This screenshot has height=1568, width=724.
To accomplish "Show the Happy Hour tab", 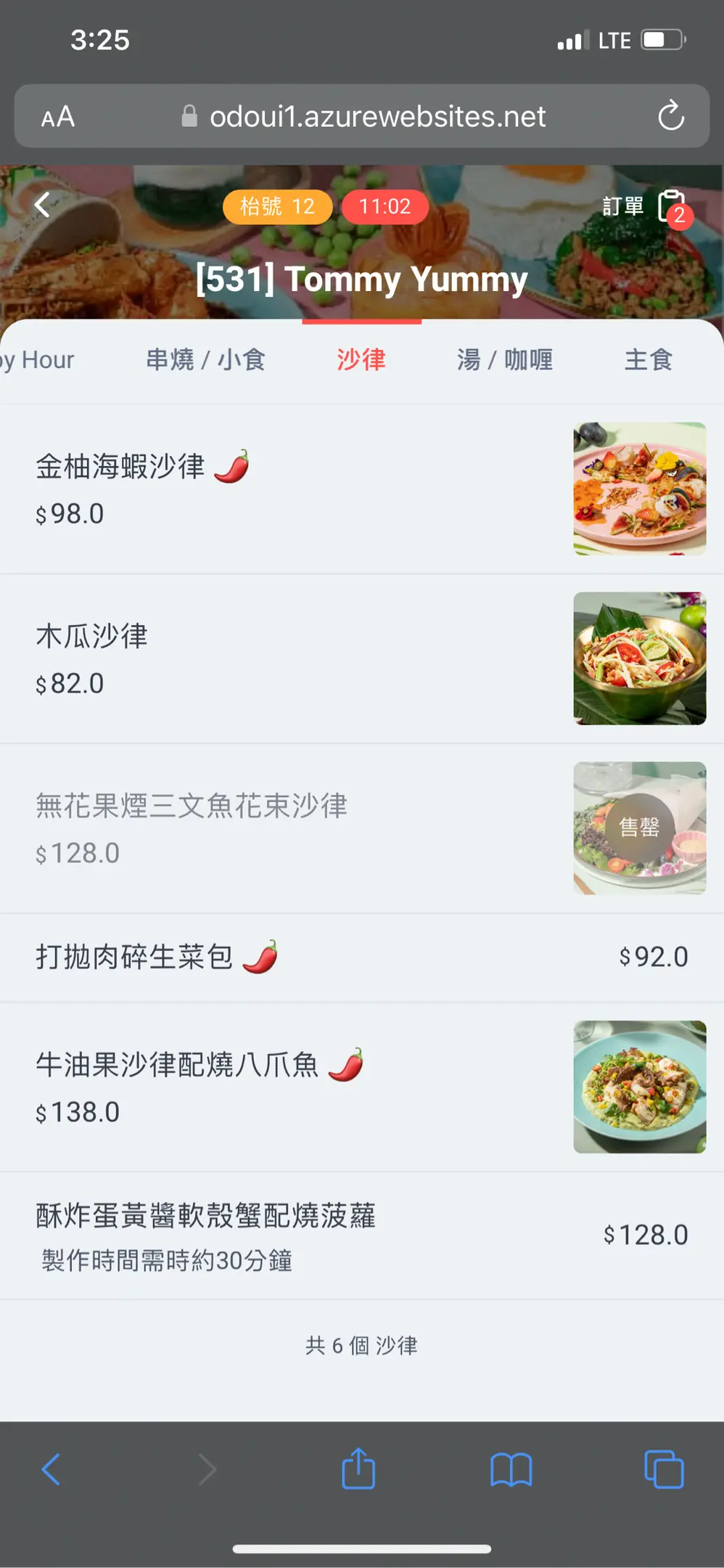I will pos(38,360).
